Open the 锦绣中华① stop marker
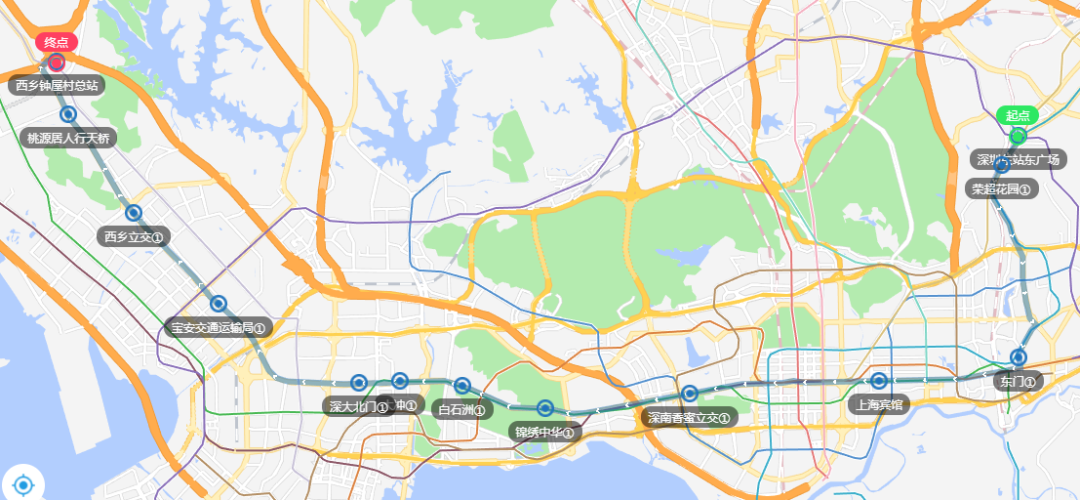 coord(545,408)
